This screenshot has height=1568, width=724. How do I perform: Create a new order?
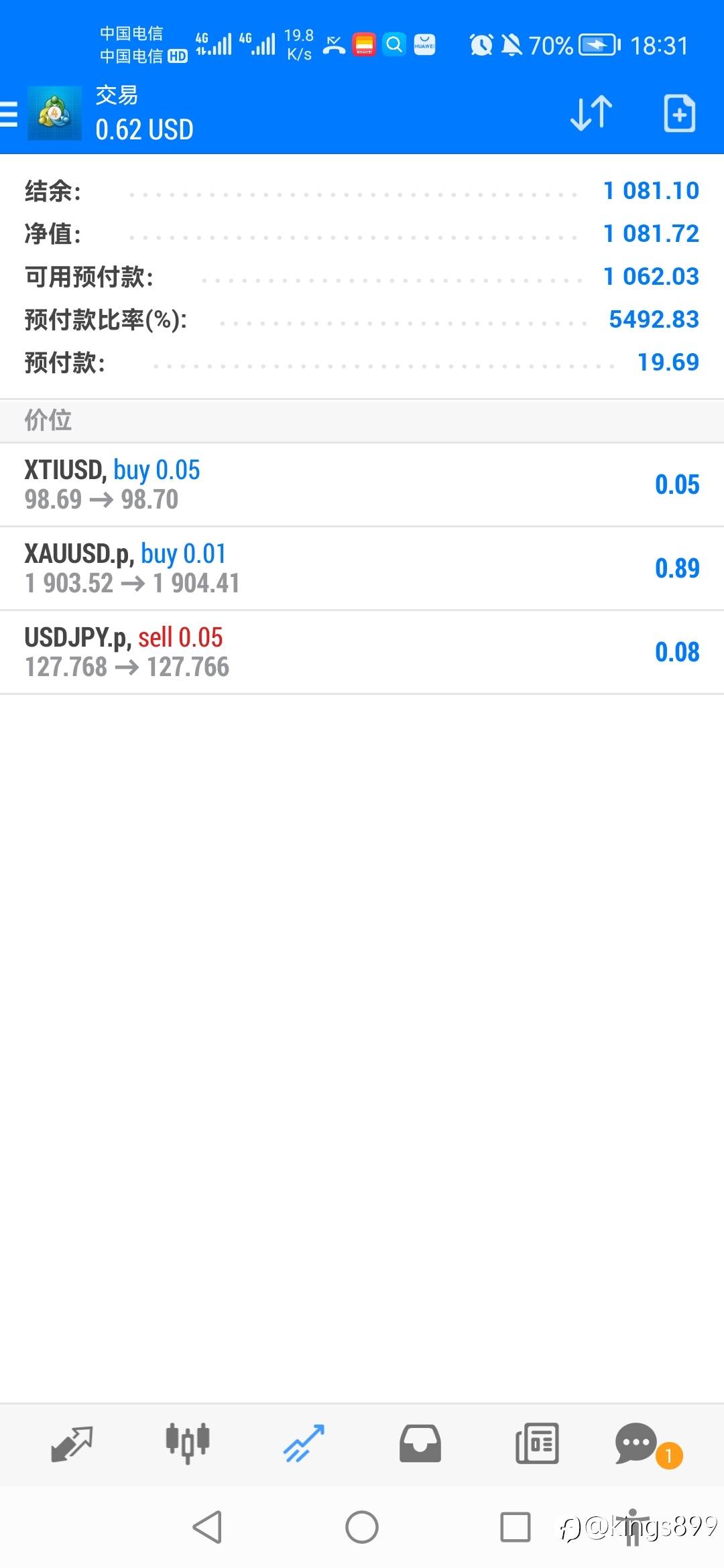(678, 113)
